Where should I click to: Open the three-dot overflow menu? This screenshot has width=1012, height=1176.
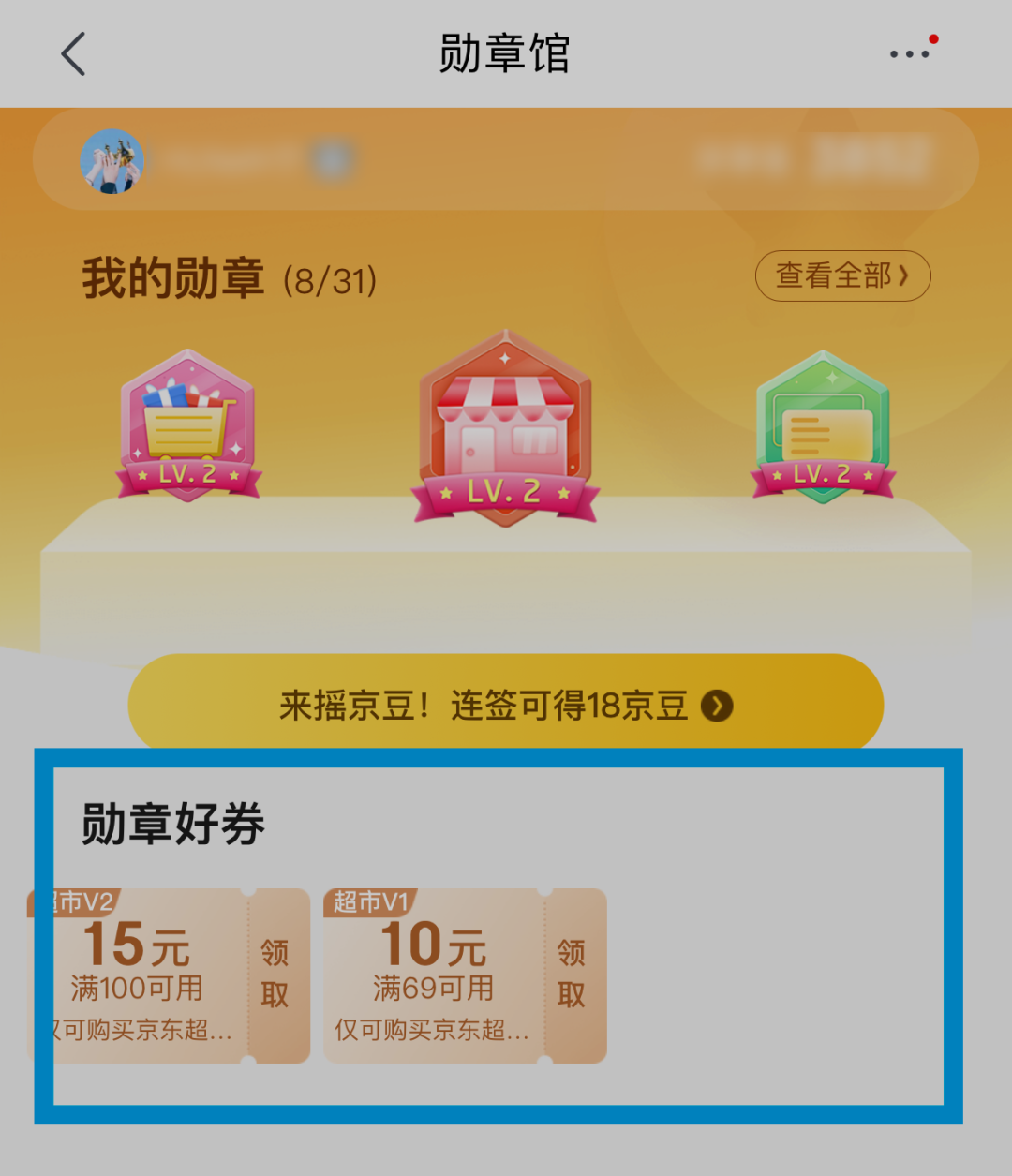(910, 53)
